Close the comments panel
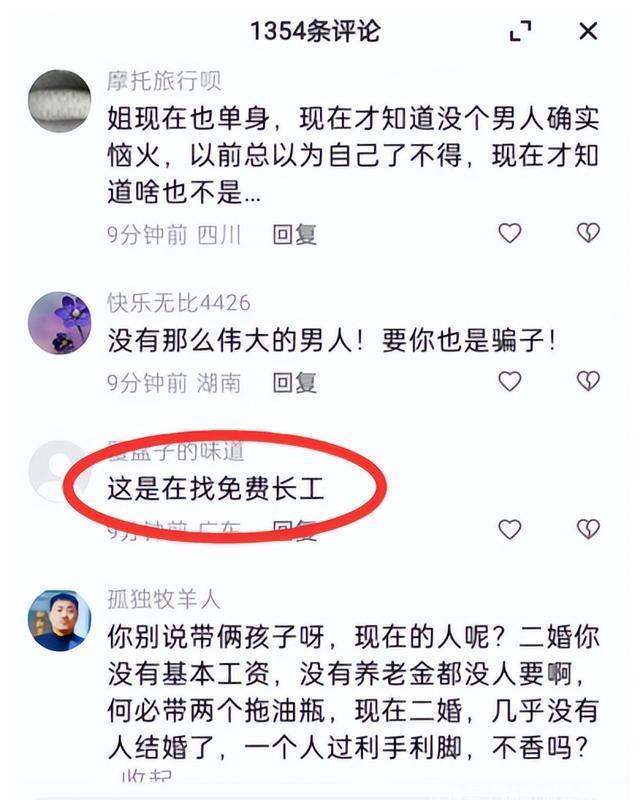Screen dimensions: 640x810 pos(589,31)
